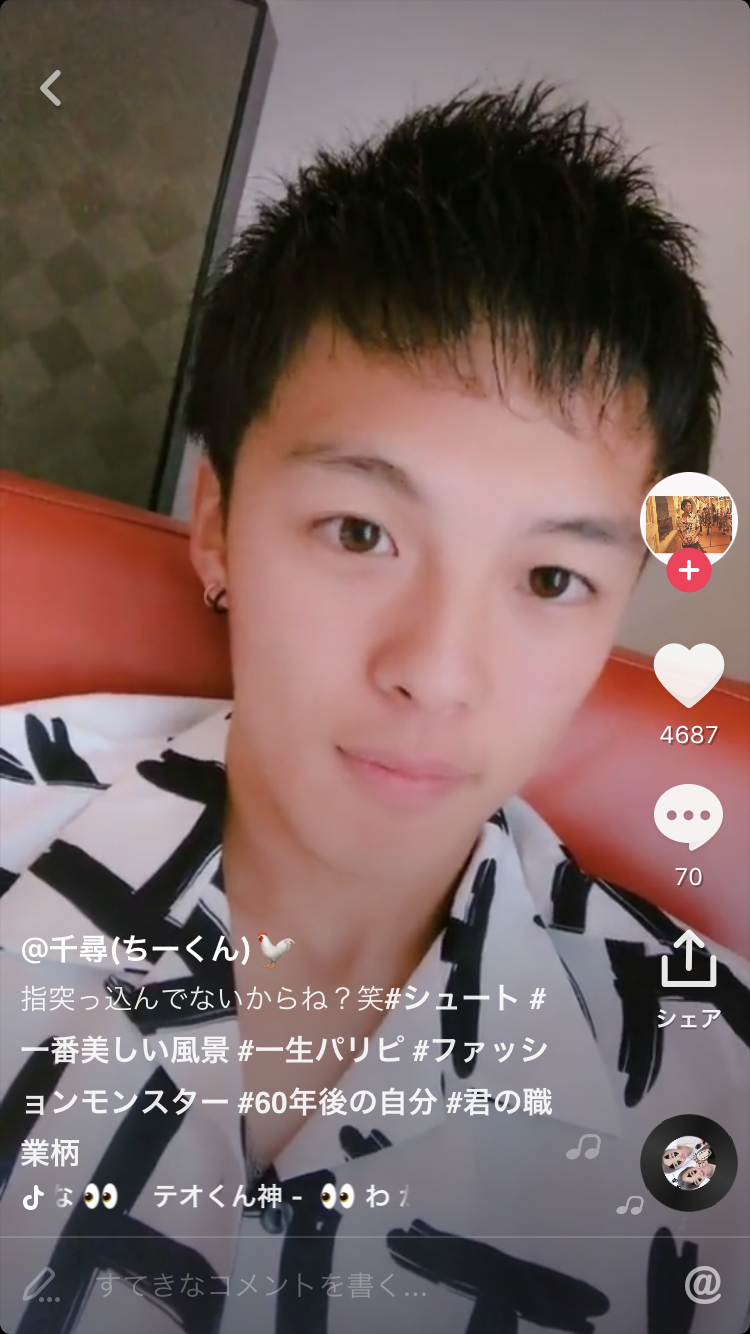Open the #60年後の自分 hashtag
Viewport: 750px width, 1334px height.
coord(337,1101)
